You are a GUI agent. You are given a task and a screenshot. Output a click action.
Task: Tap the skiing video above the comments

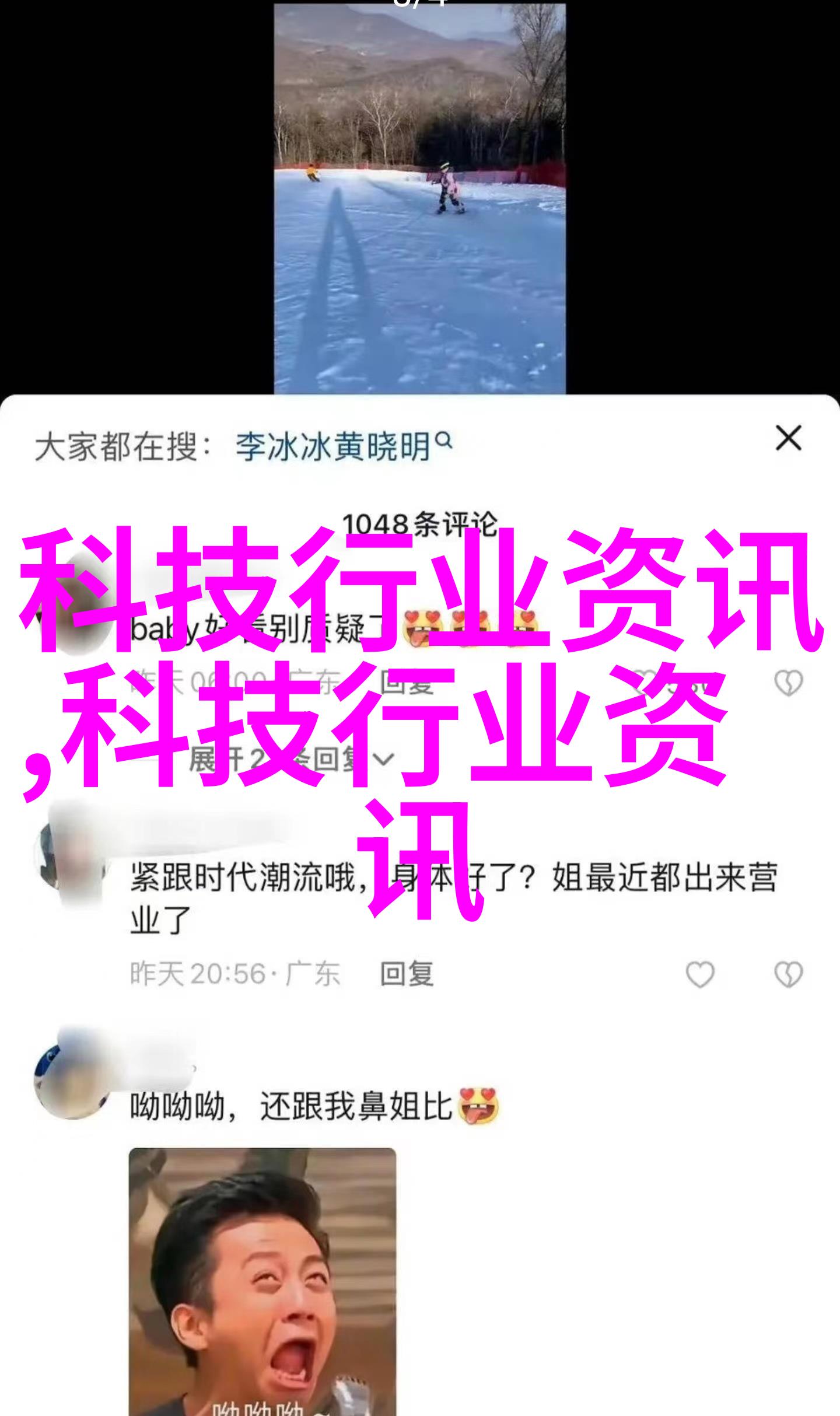(x=419, y=198)
